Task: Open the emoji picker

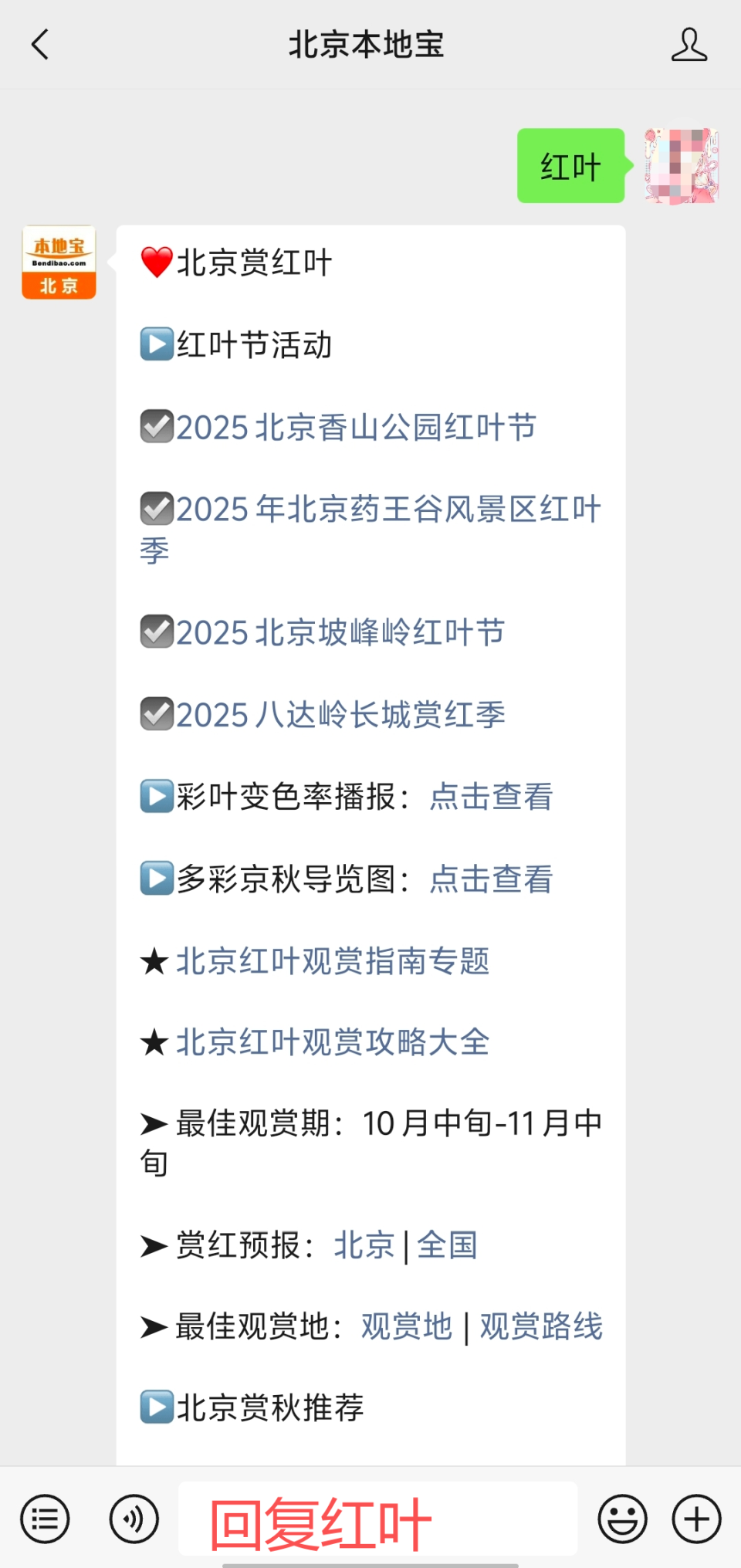Action: [x=622, y=1518]
